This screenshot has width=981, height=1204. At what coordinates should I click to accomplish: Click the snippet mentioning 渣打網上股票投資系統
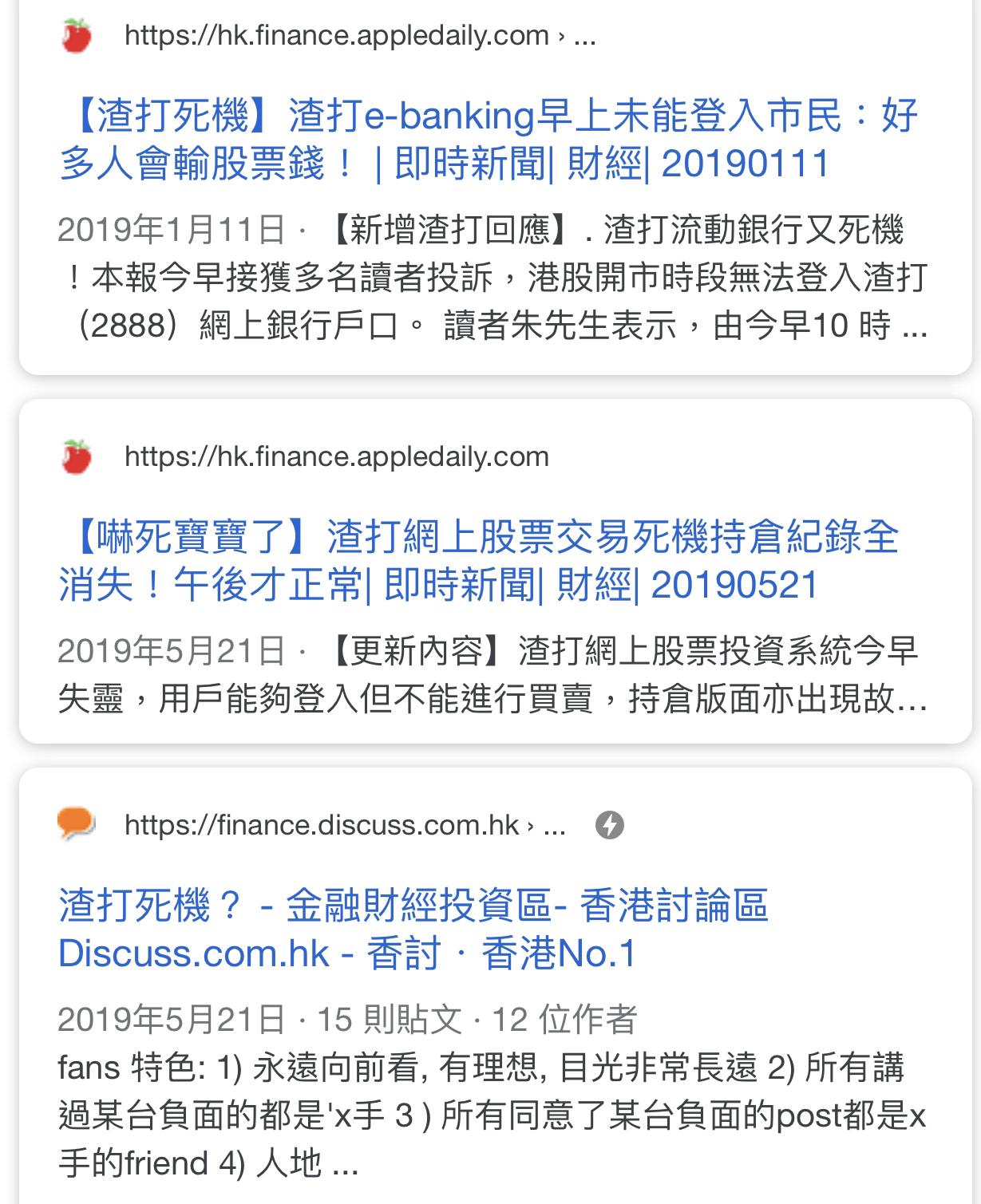pyautogui.click(x=490, y=674)
